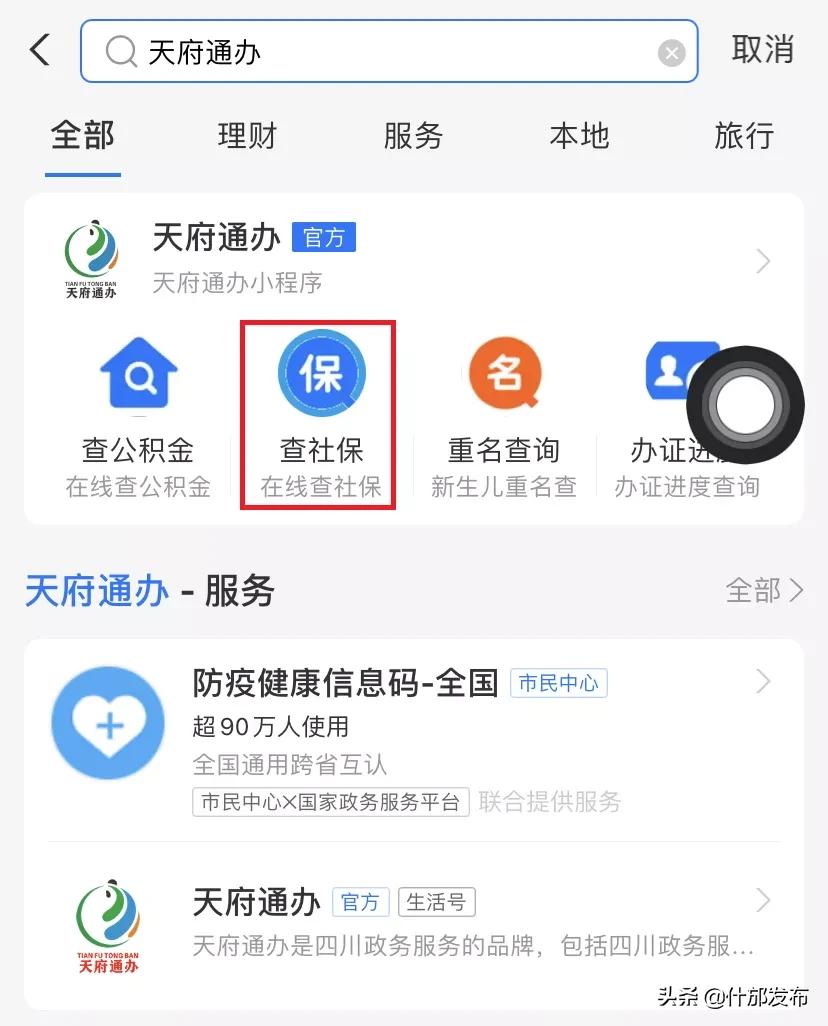Open the 防疫健康信息码 heart icon

click(x=107, y=722)
